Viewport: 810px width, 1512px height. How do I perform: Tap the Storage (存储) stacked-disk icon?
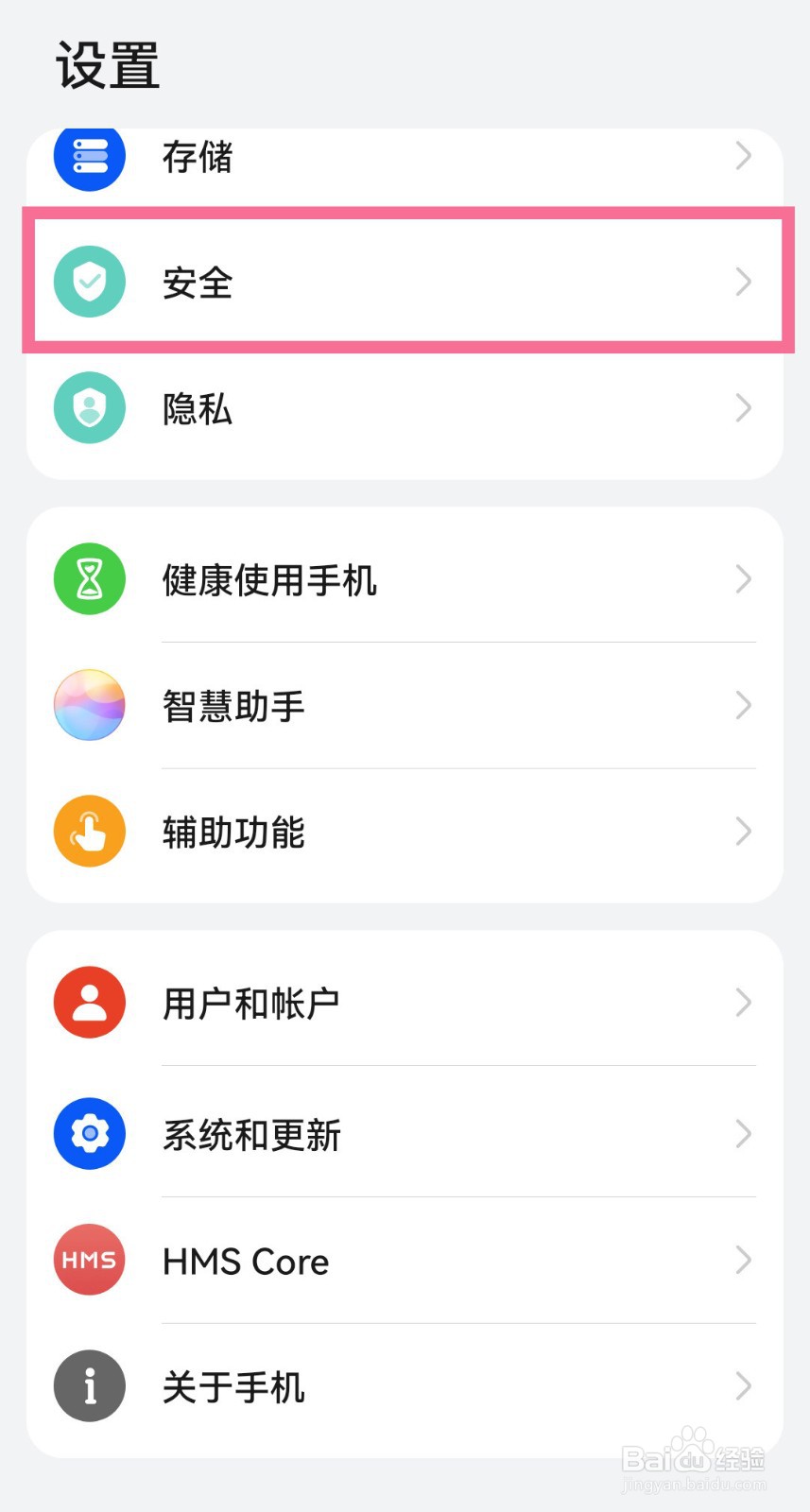(x=89, y=158)
